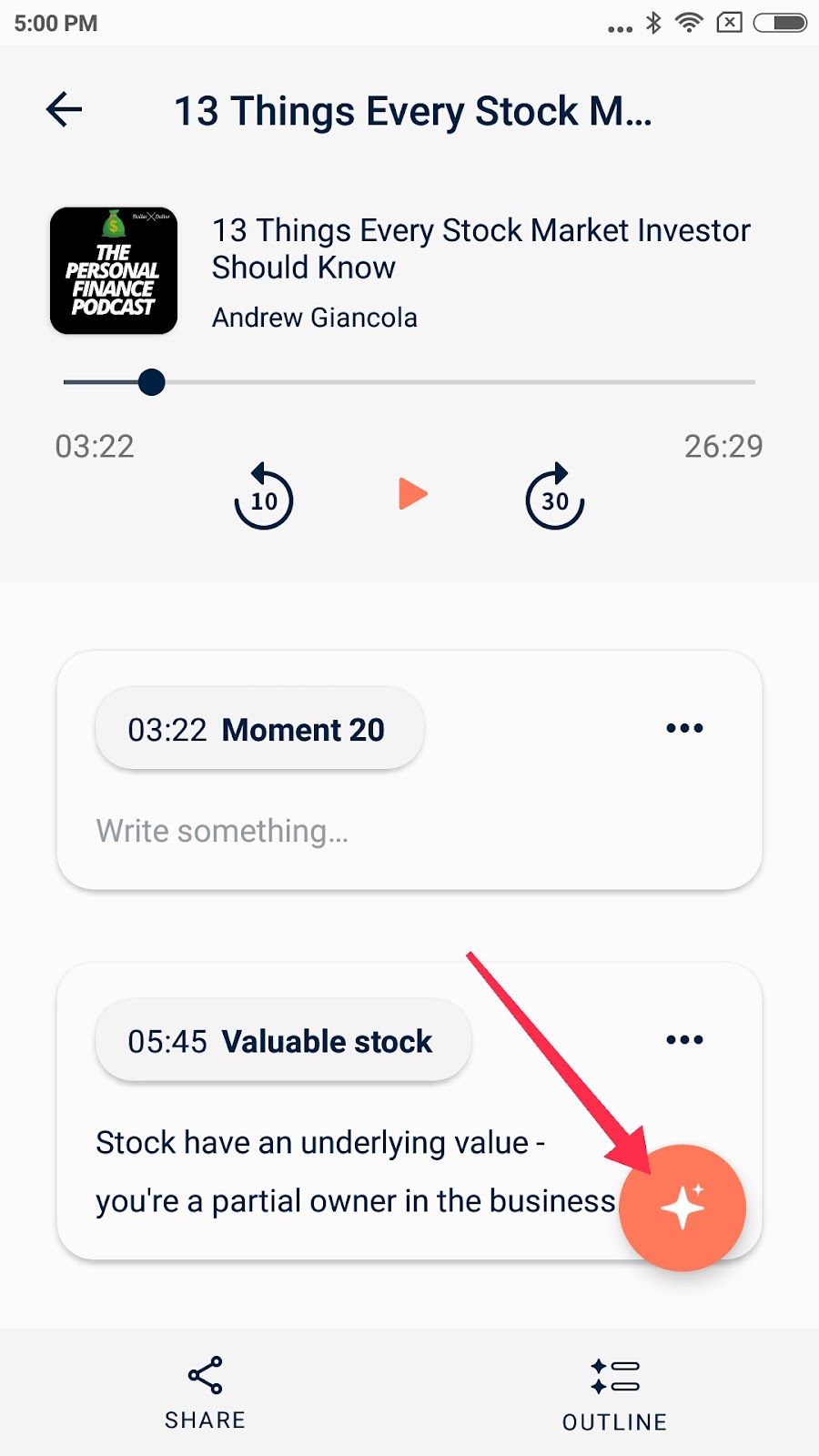The width and height of the screenshot is (819, 1456).
Task: Go back using the top-left arrow
Action: pos(64,110)
